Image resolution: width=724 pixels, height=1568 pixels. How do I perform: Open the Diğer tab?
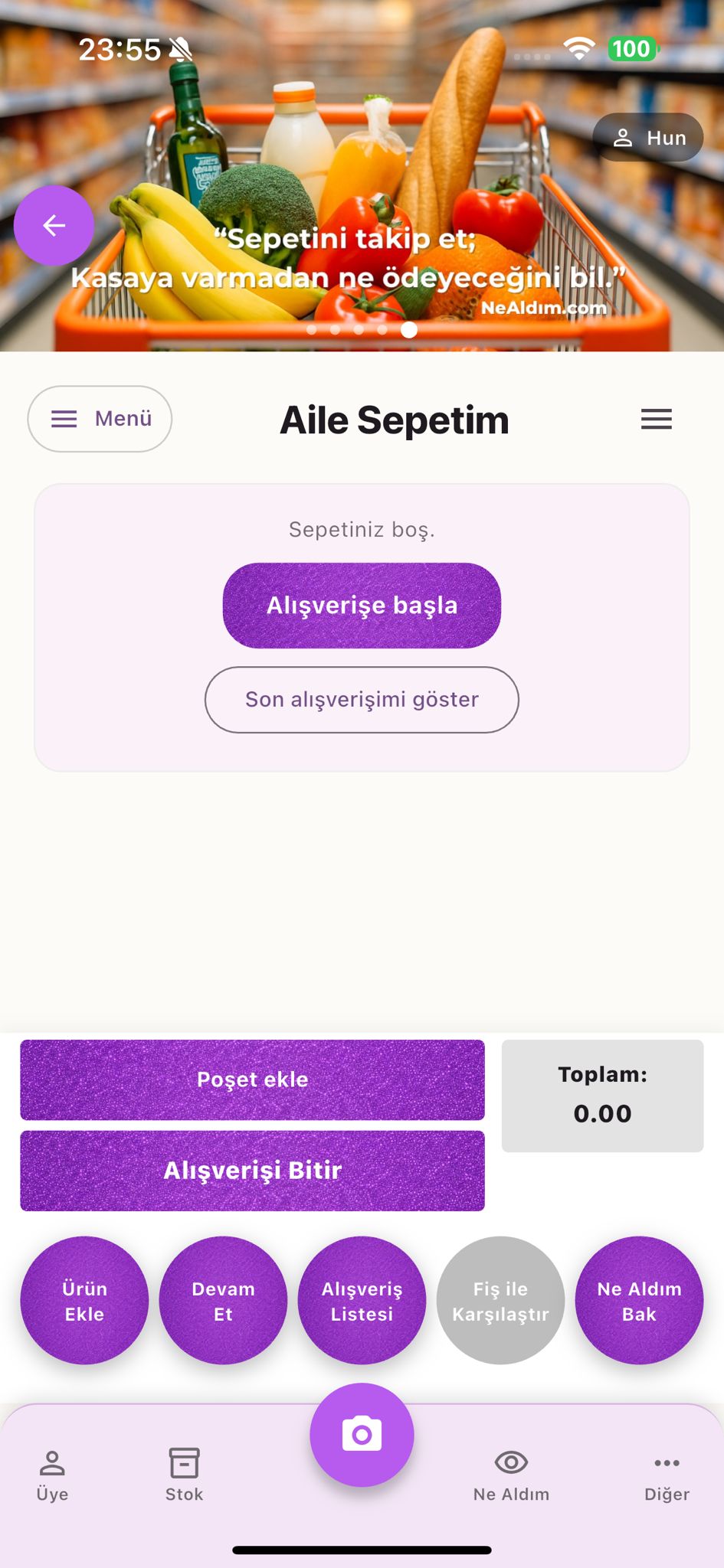tap(667, 1475)
